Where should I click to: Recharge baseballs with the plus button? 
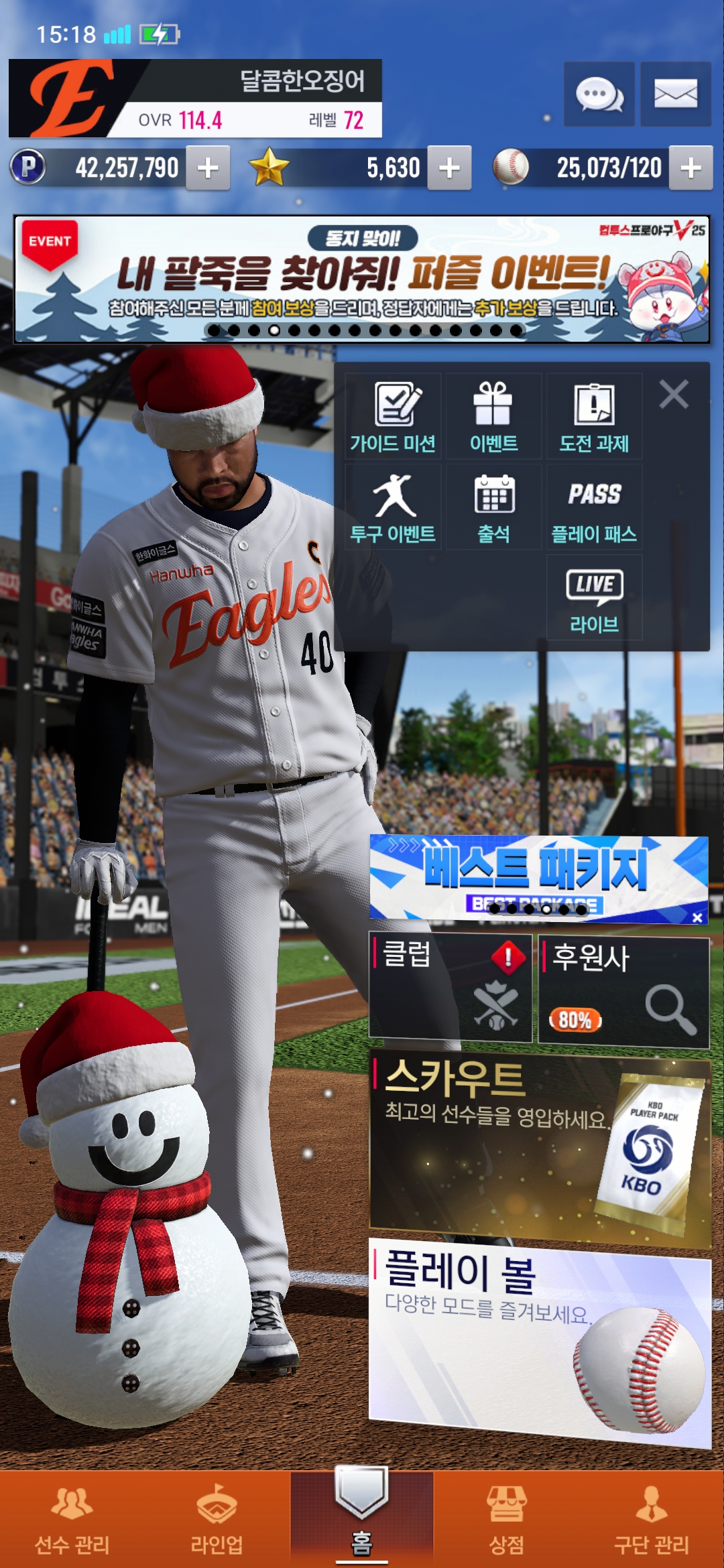pos(690,168)
